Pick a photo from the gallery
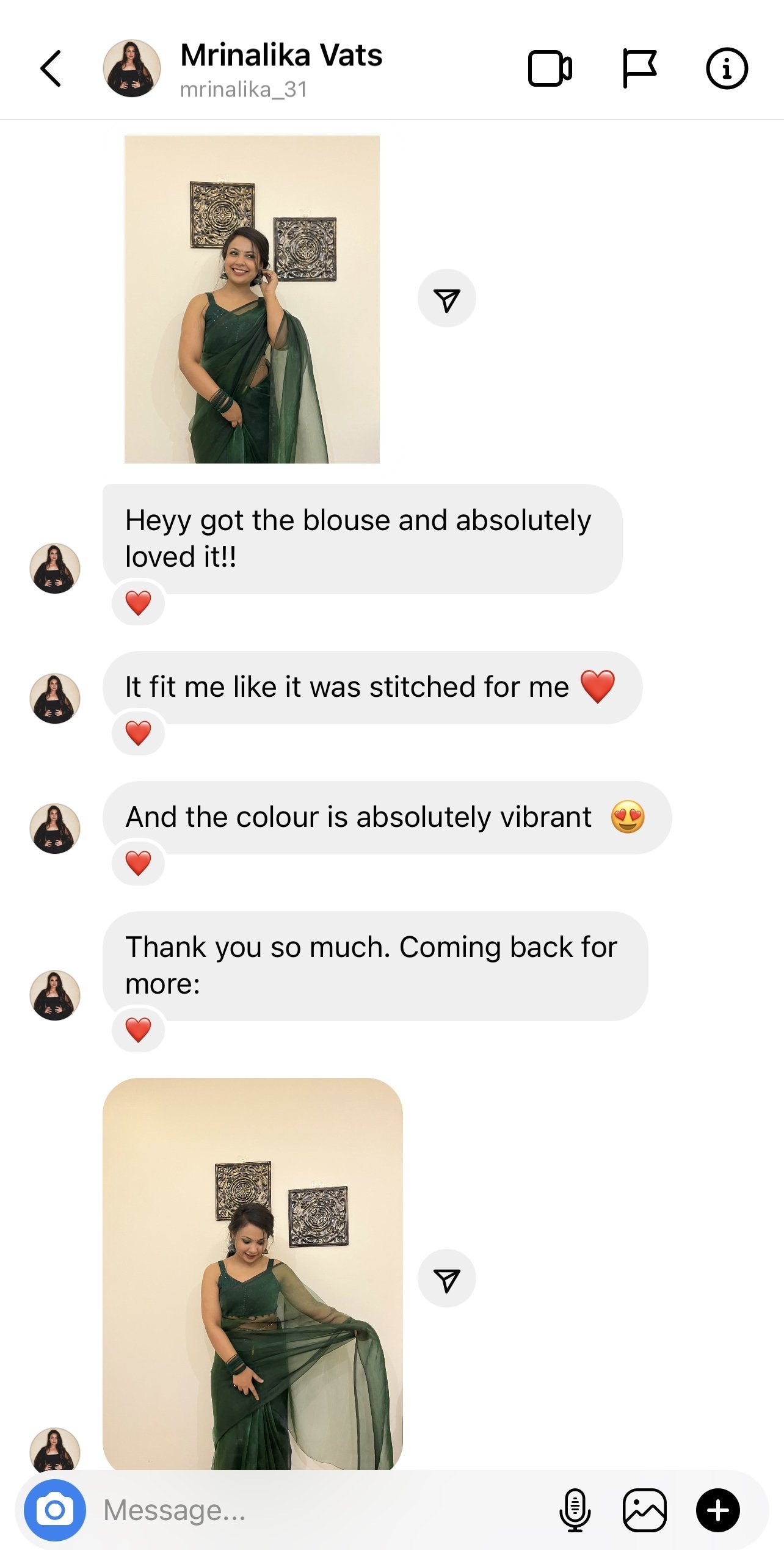 [644, 1510]
